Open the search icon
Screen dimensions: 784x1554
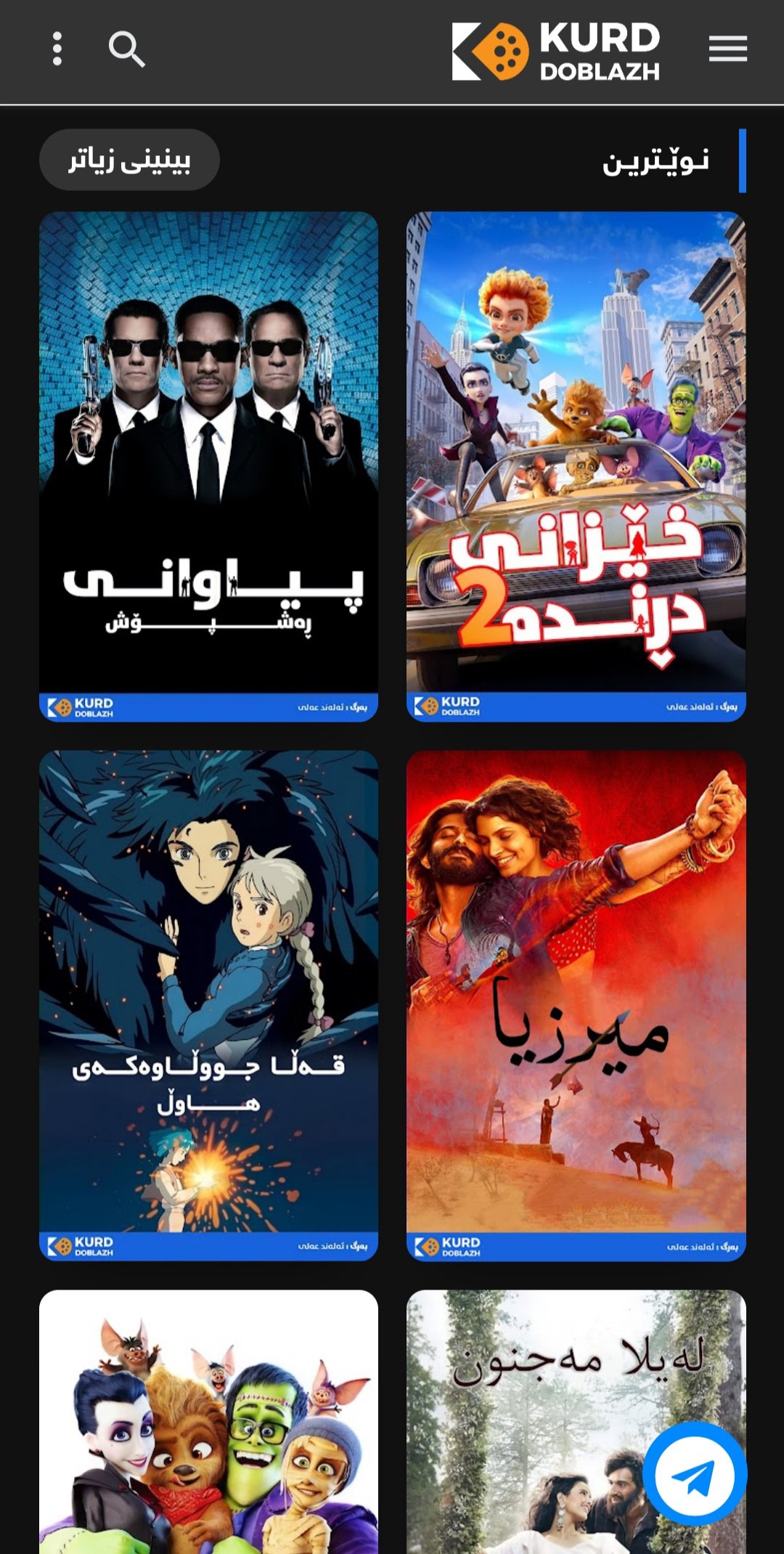(x=127, y=49)
